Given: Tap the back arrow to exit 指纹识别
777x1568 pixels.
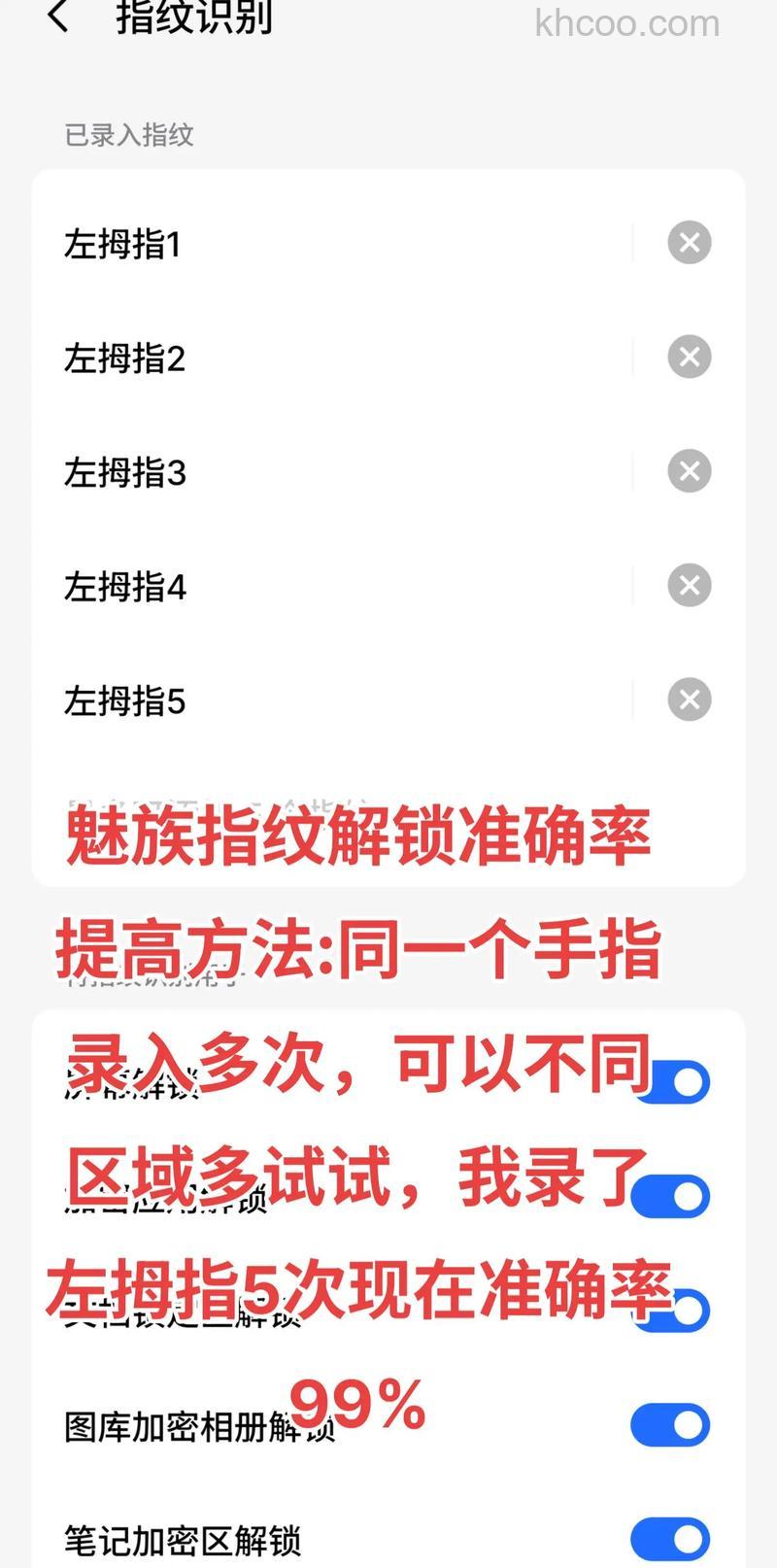Looking at the screenshot, I should (60, 19).
